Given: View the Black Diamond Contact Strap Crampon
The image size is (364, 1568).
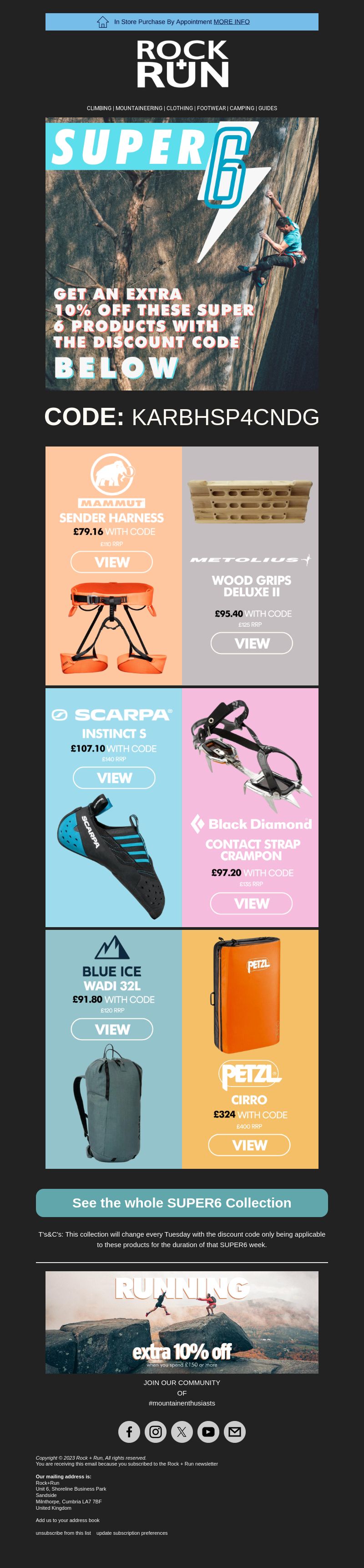Looking at the screenshot, I should [251, 903].
